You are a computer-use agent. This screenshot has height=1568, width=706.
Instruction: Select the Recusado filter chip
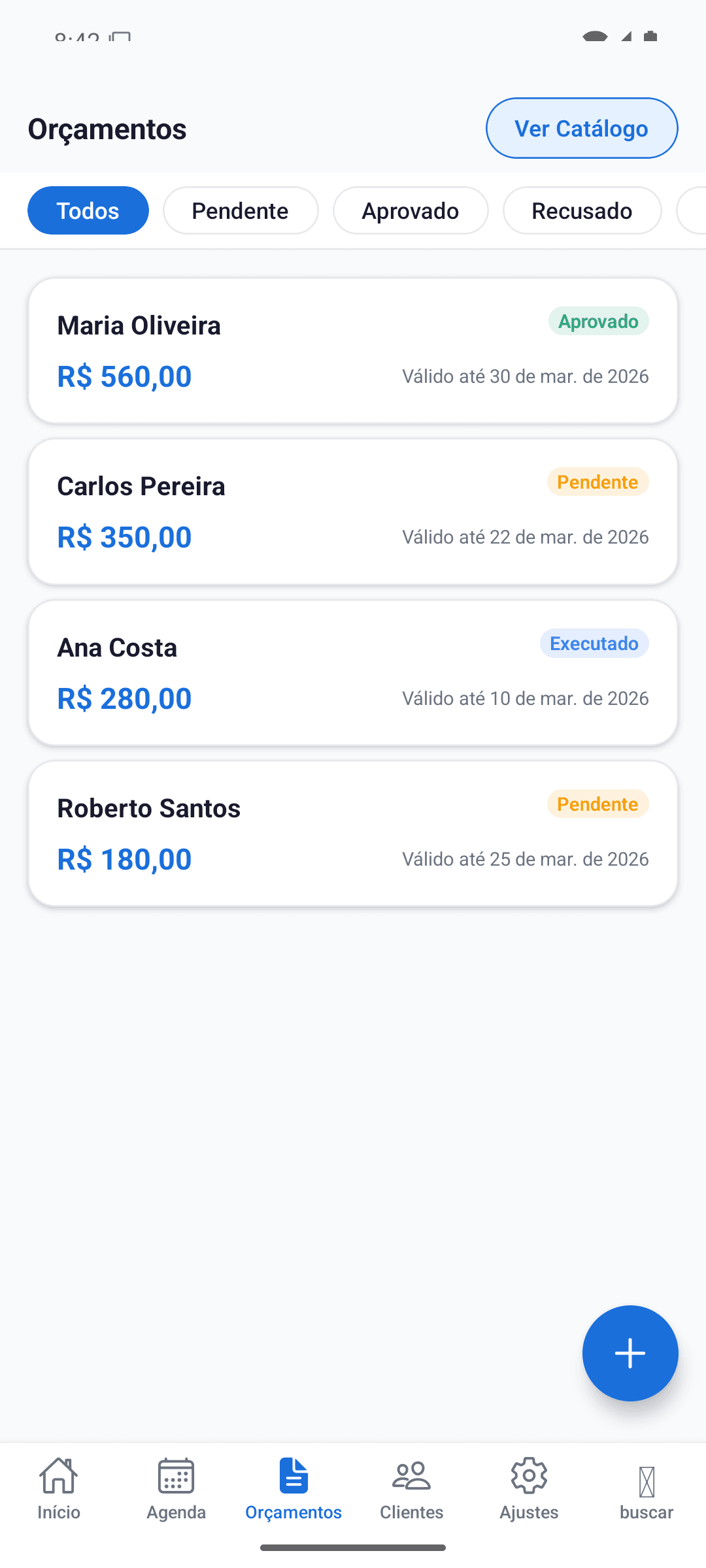tap(582, 210)
